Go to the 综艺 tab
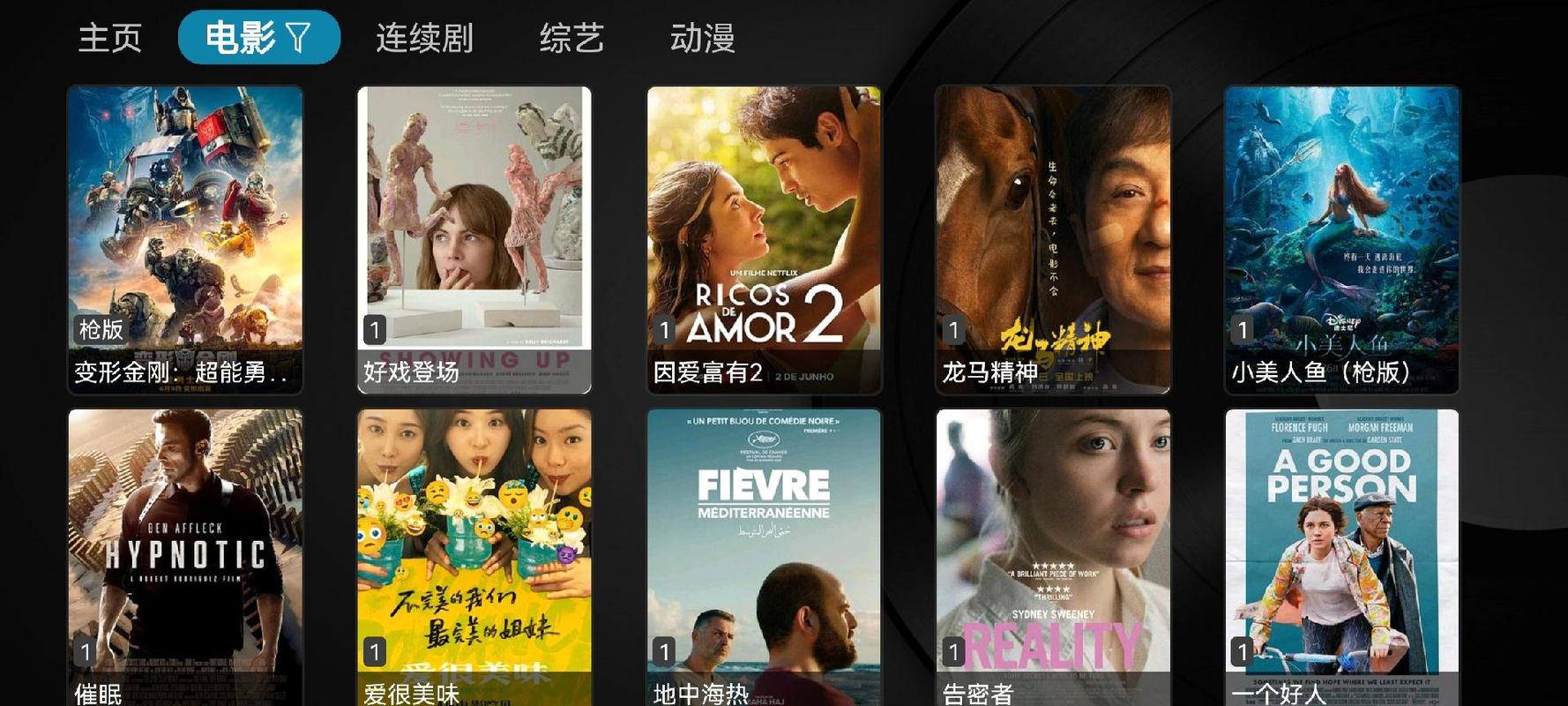 click(x=571, y=38)
